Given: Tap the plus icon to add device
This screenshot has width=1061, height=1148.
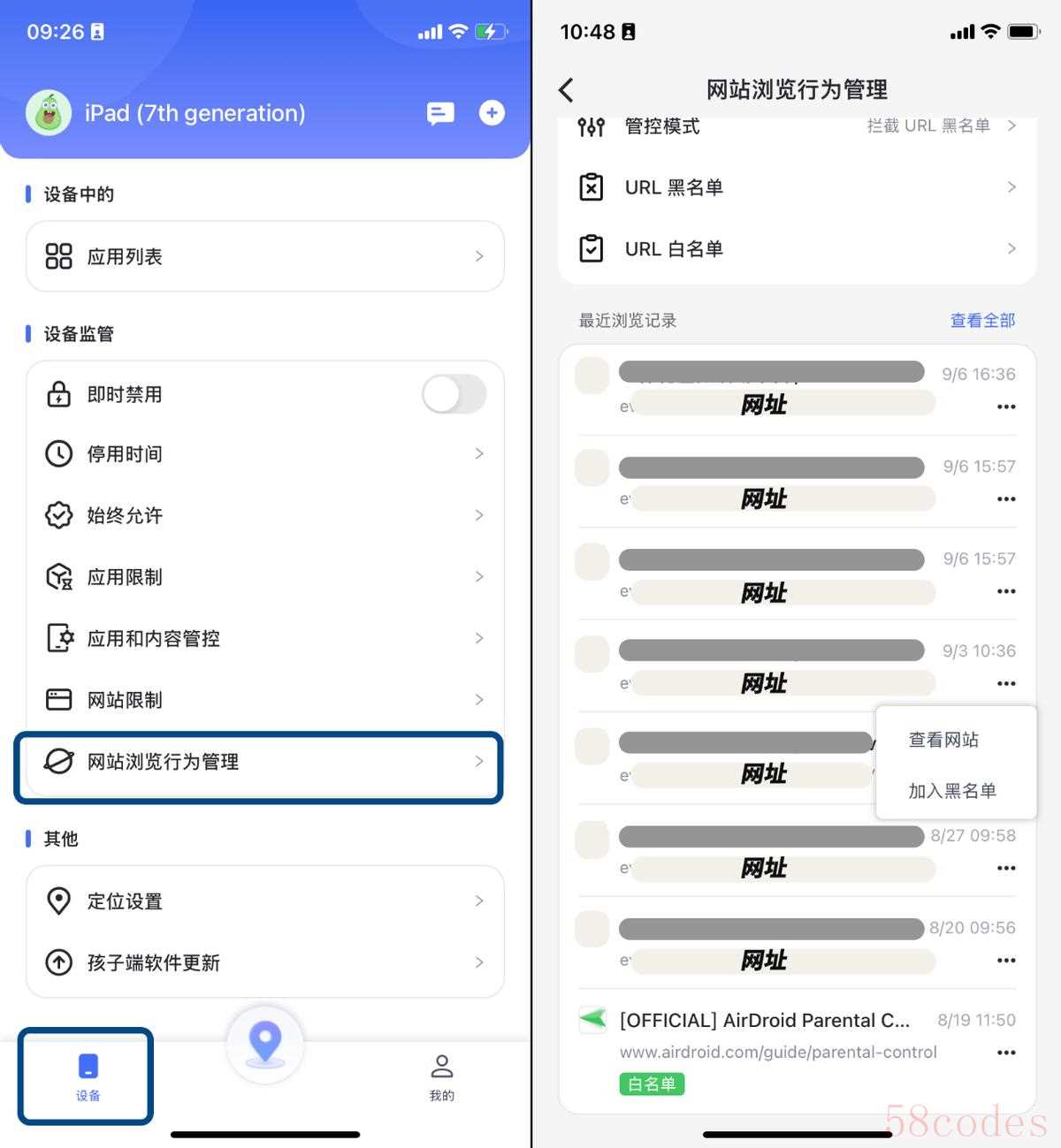Looking at the screenshot, I should pos(492,112).
